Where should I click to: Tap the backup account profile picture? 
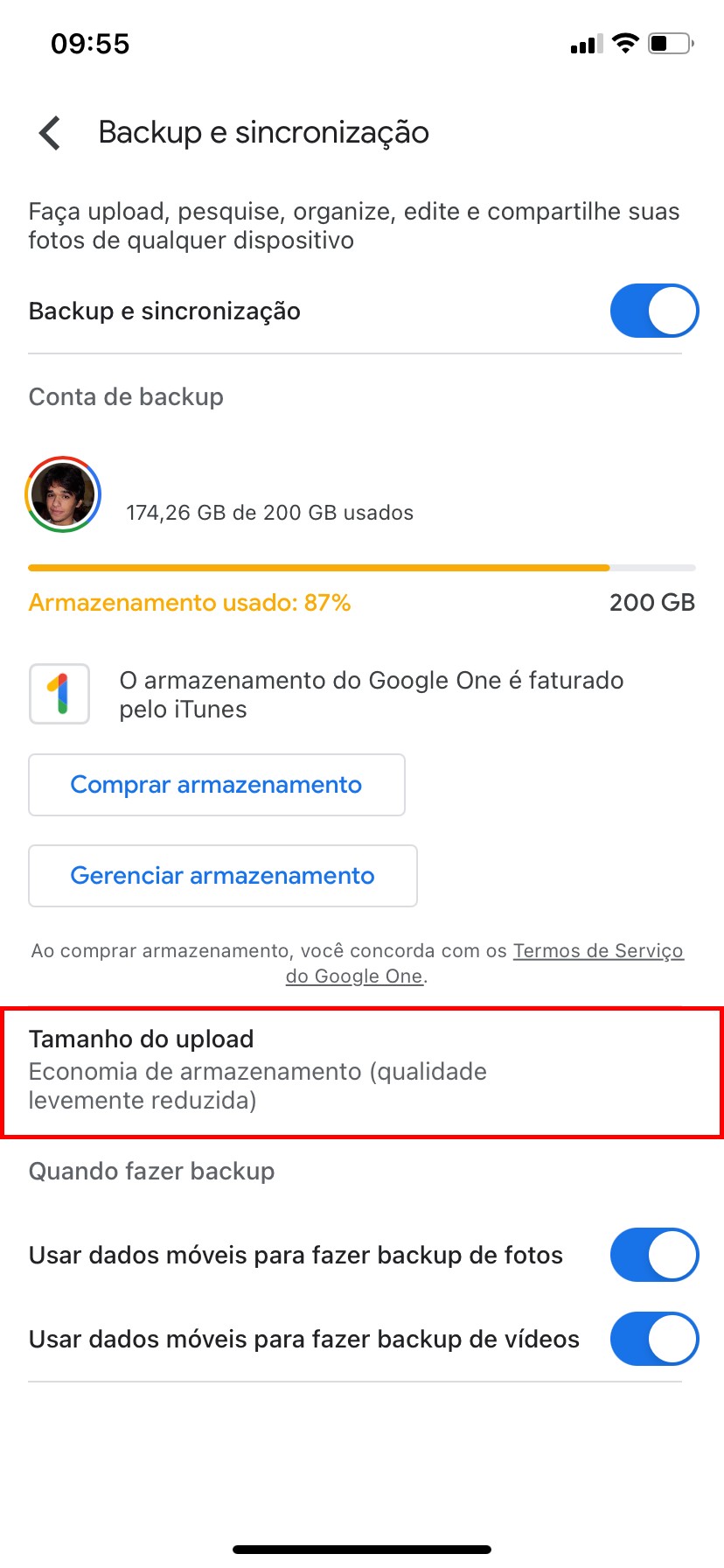63,494
